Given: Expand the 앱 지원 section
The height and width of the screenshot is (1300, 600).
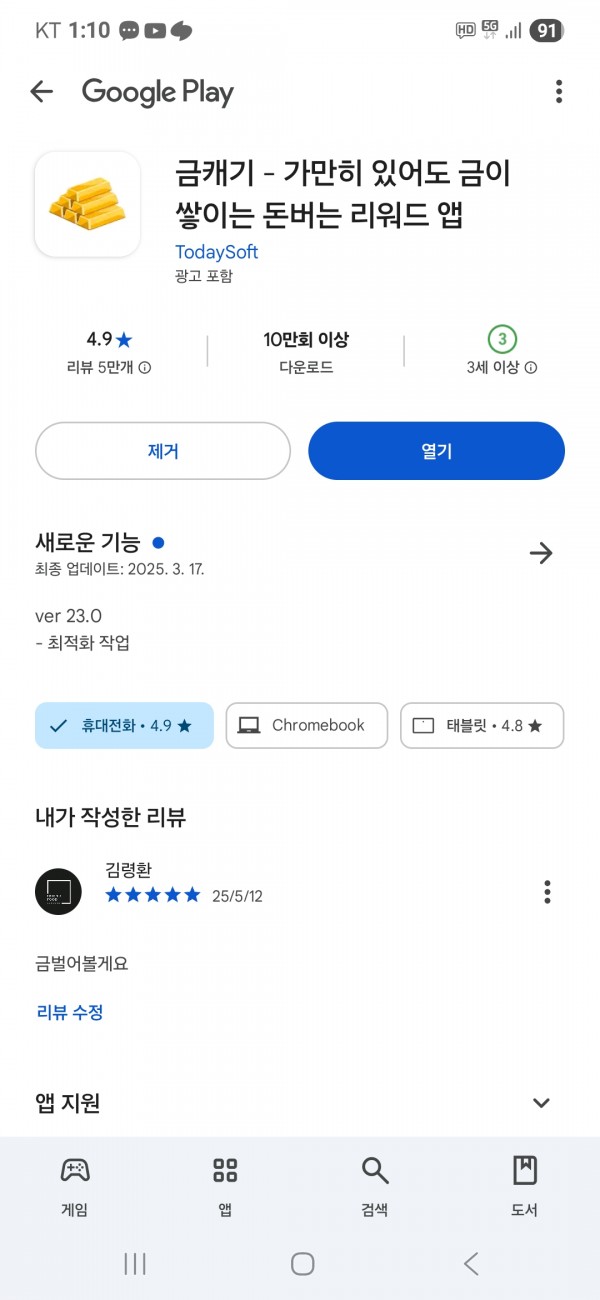Looking at the screenshot, I should tap(541, 1103).
